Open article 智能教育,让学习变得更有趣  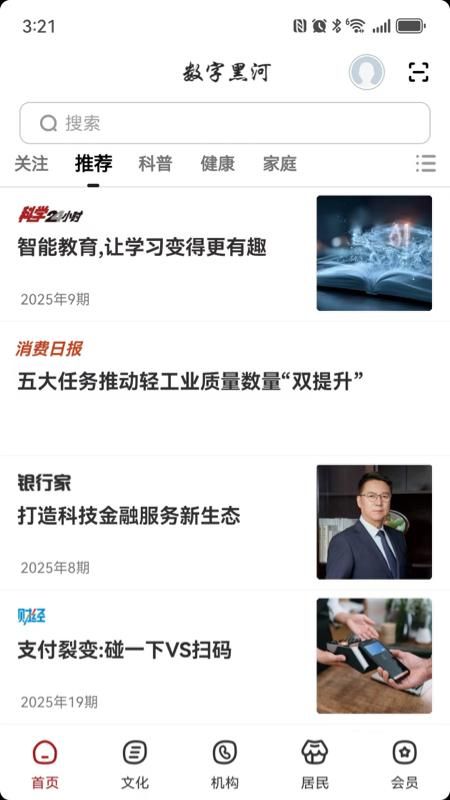tap(225, 254)
